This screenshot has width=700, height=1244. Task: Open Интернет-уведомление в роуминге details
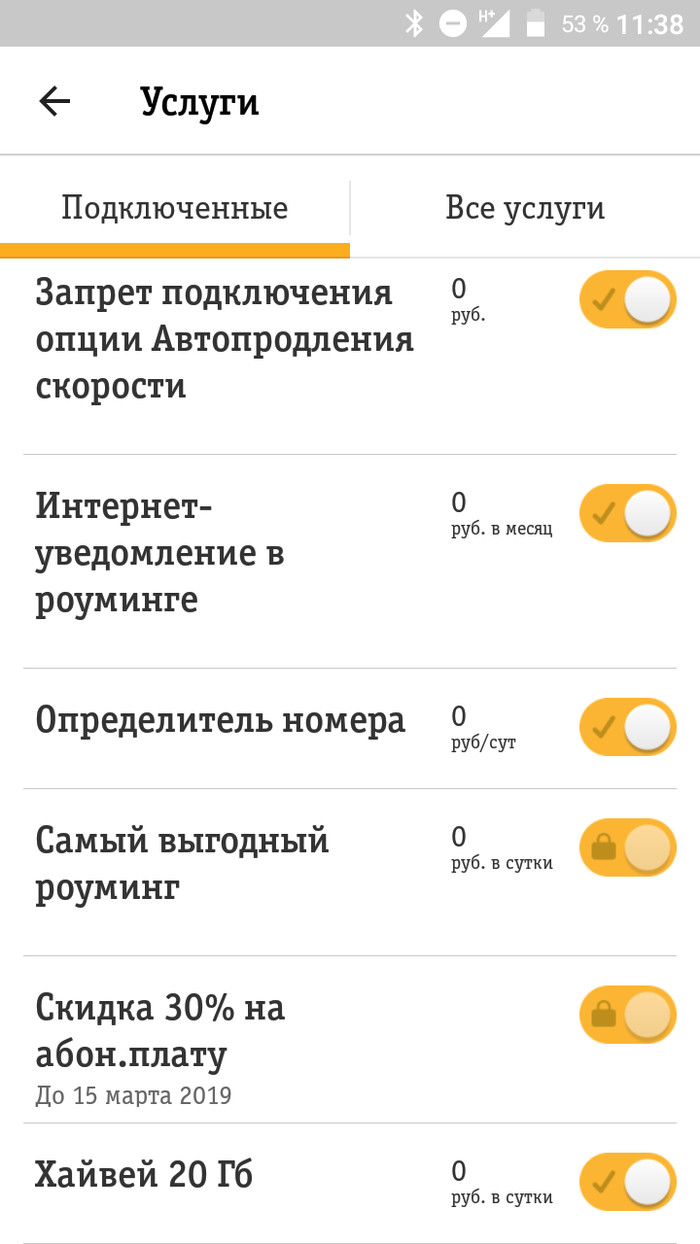pyautogui.click(x=160, y=554)
